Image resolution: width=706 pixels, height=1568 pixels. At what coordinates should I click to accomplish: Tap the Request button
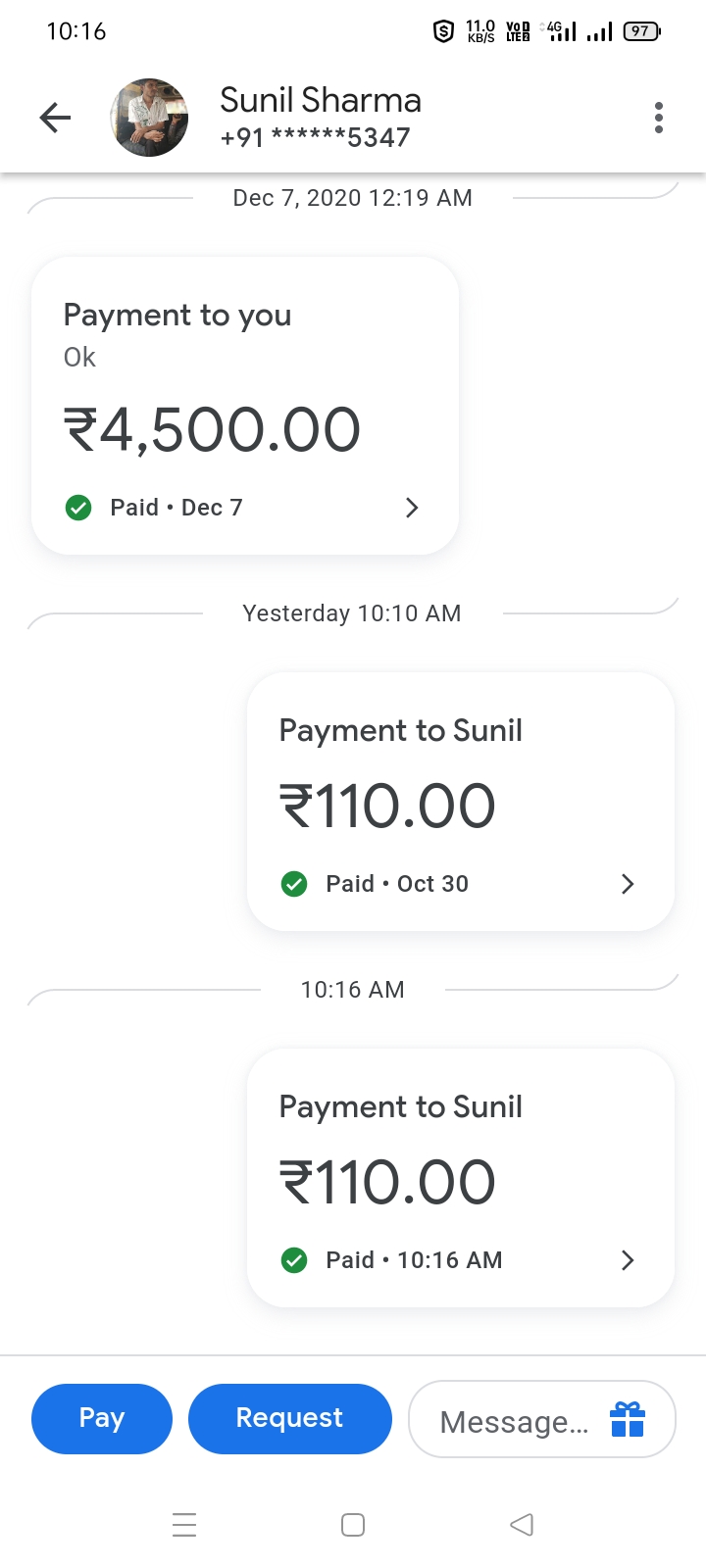coord(290,1418)
